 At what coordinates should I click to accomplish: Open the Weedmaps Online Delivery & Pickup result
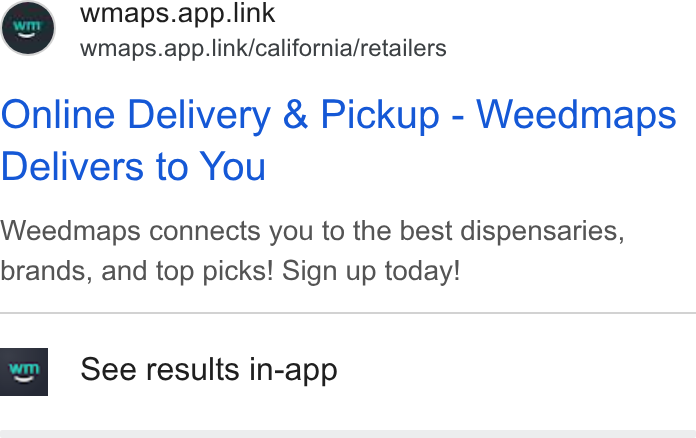pyautogui.click(x=338, y=140)
